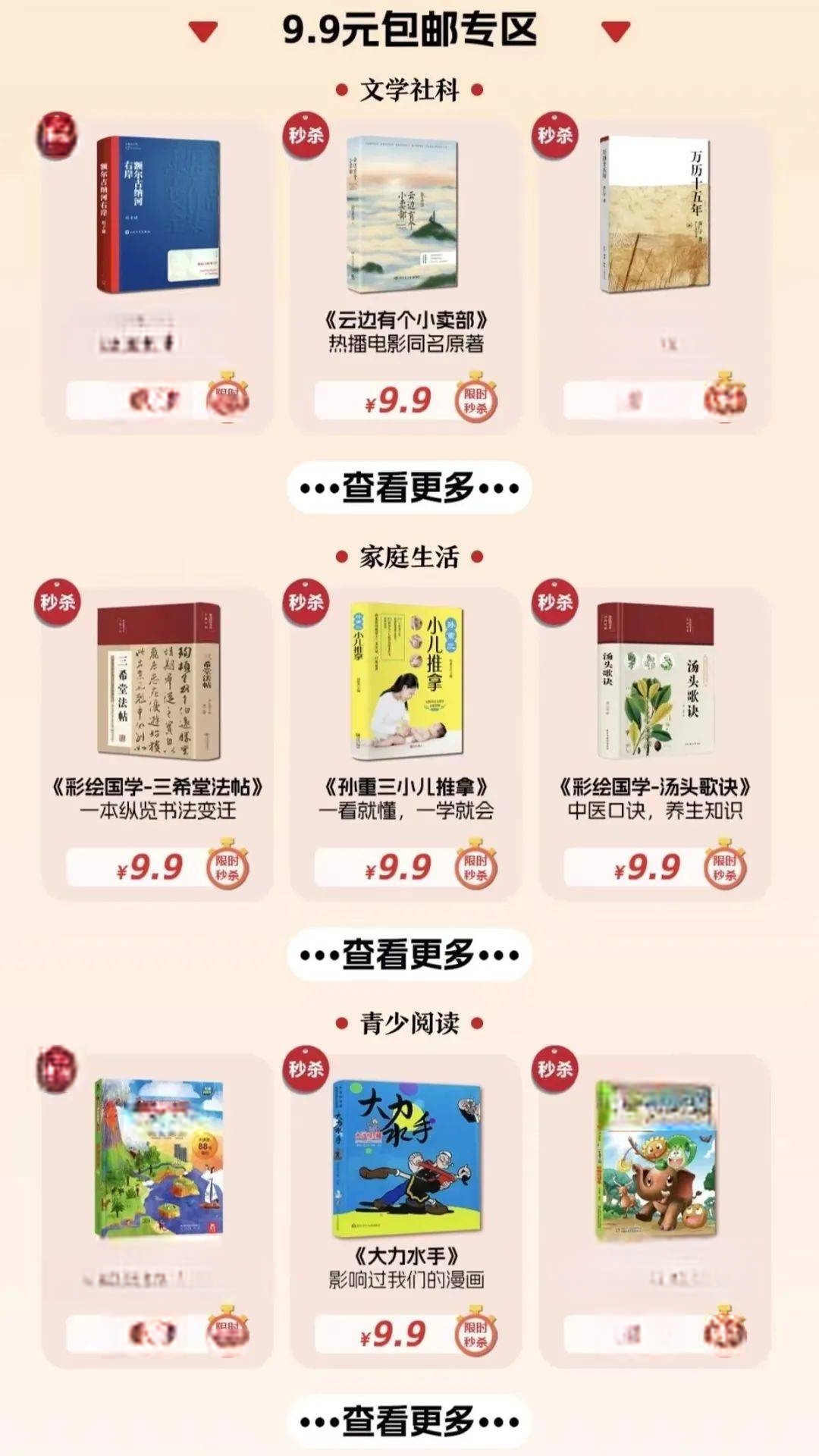Screen dimensions: 819x1456
Task: Open the blue 额尔古纳河右岸 book card
Action: click(x=157, y=277)
